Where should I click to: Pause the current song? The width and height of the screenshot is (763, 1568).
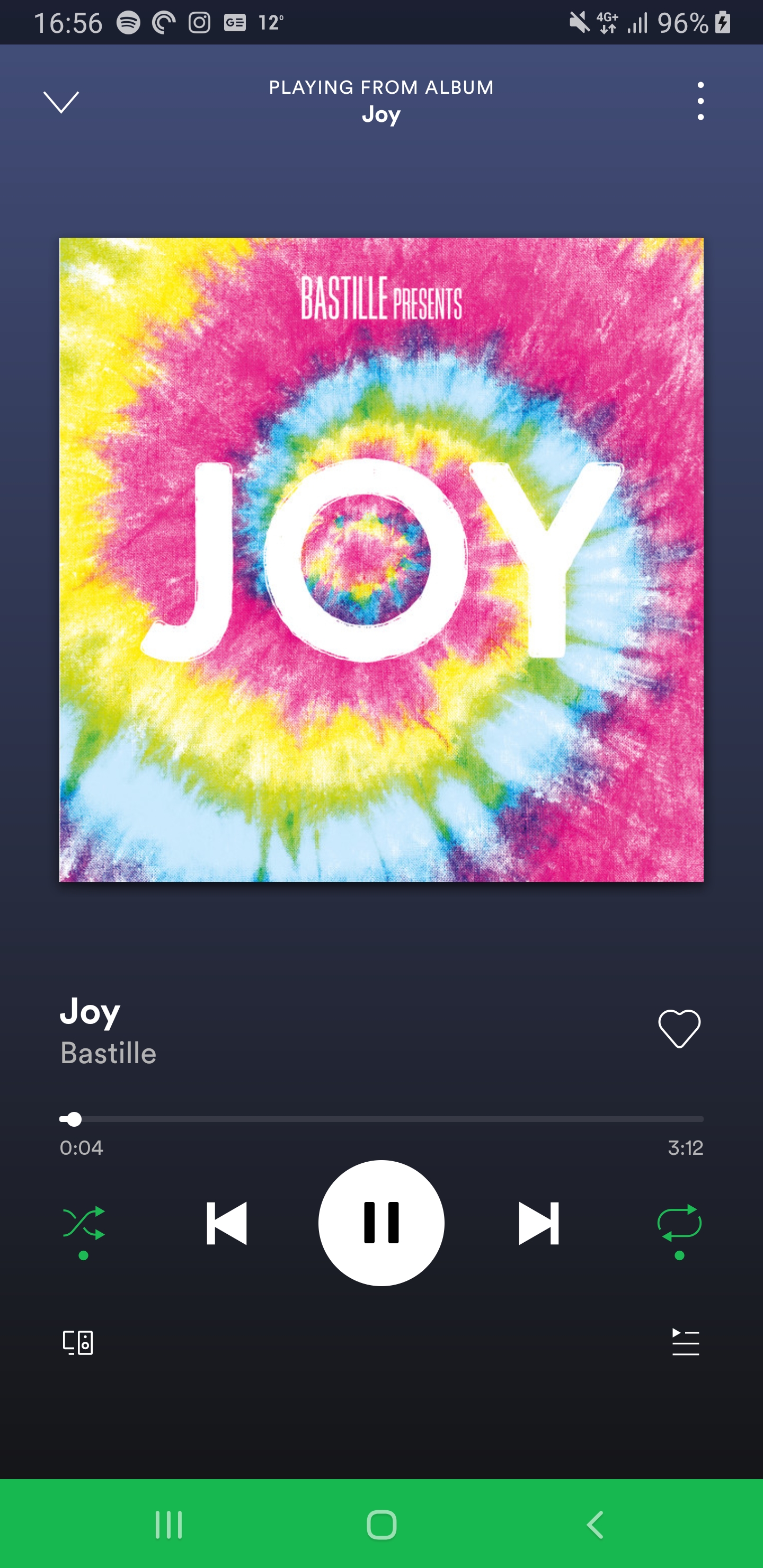(x=381, y=1222)
